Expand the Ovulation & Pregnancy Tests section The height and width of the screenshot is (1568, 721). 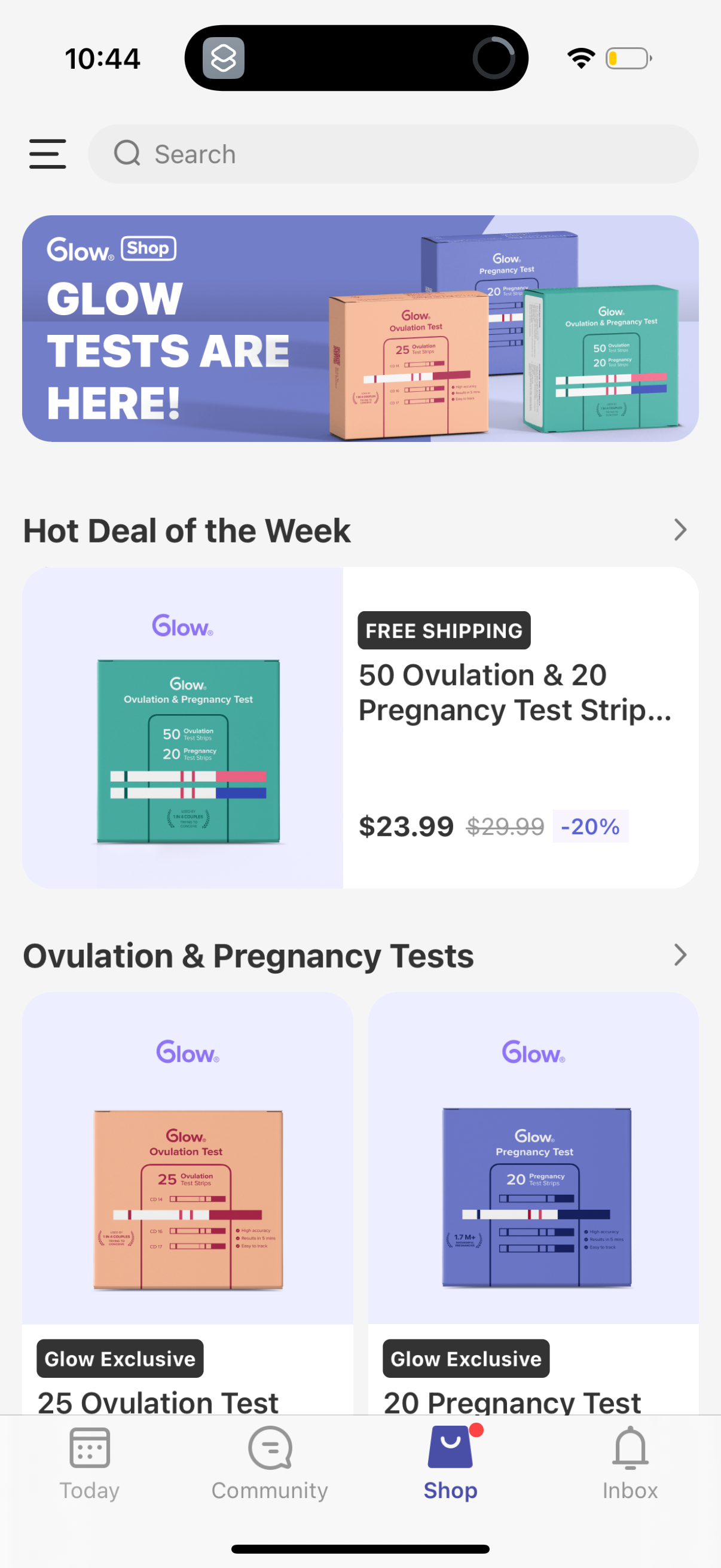680,955
